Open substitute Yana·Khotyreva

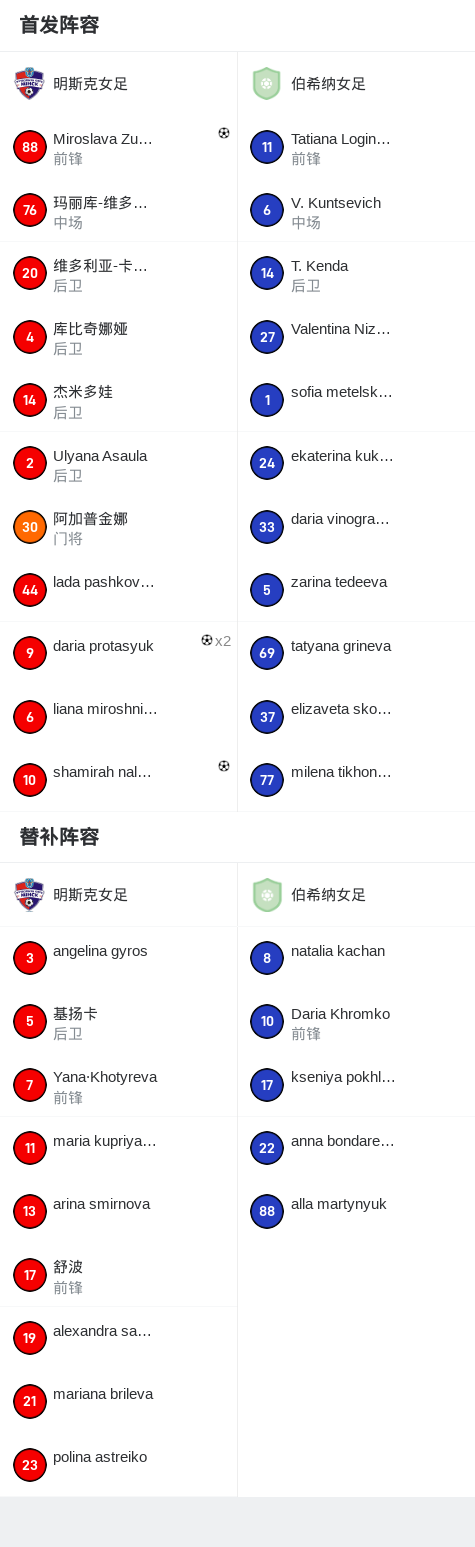118,1085
